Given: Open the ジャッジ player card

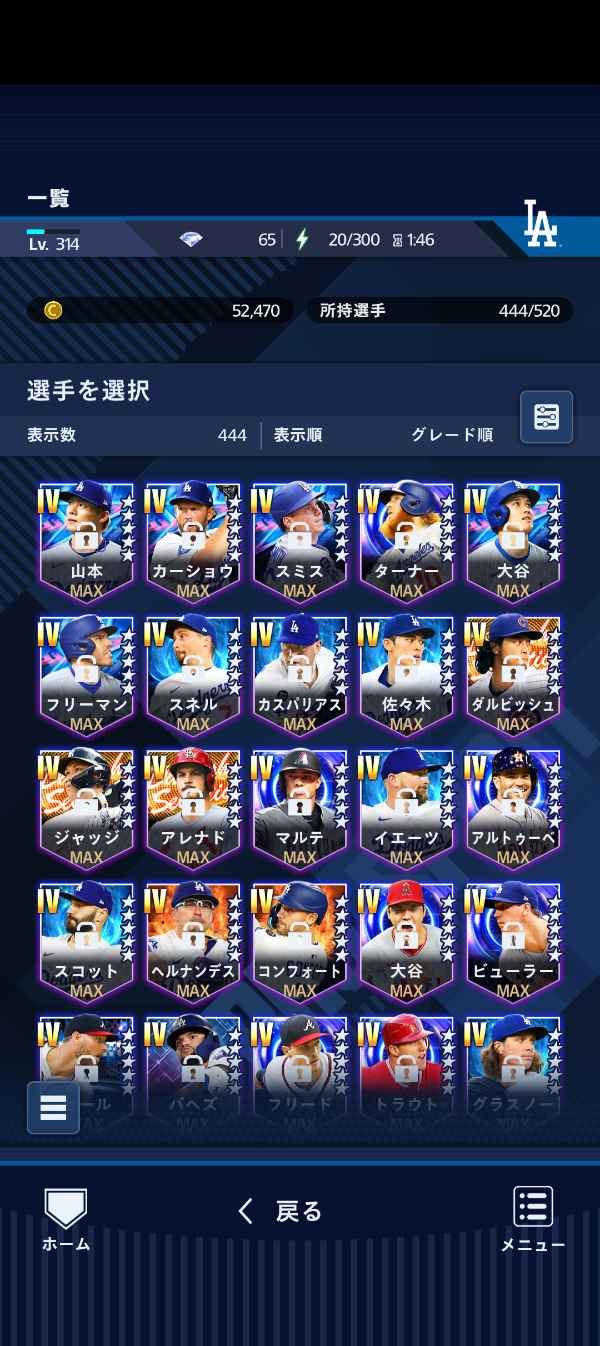Looking at the screenshot, I should click(87, 808).
